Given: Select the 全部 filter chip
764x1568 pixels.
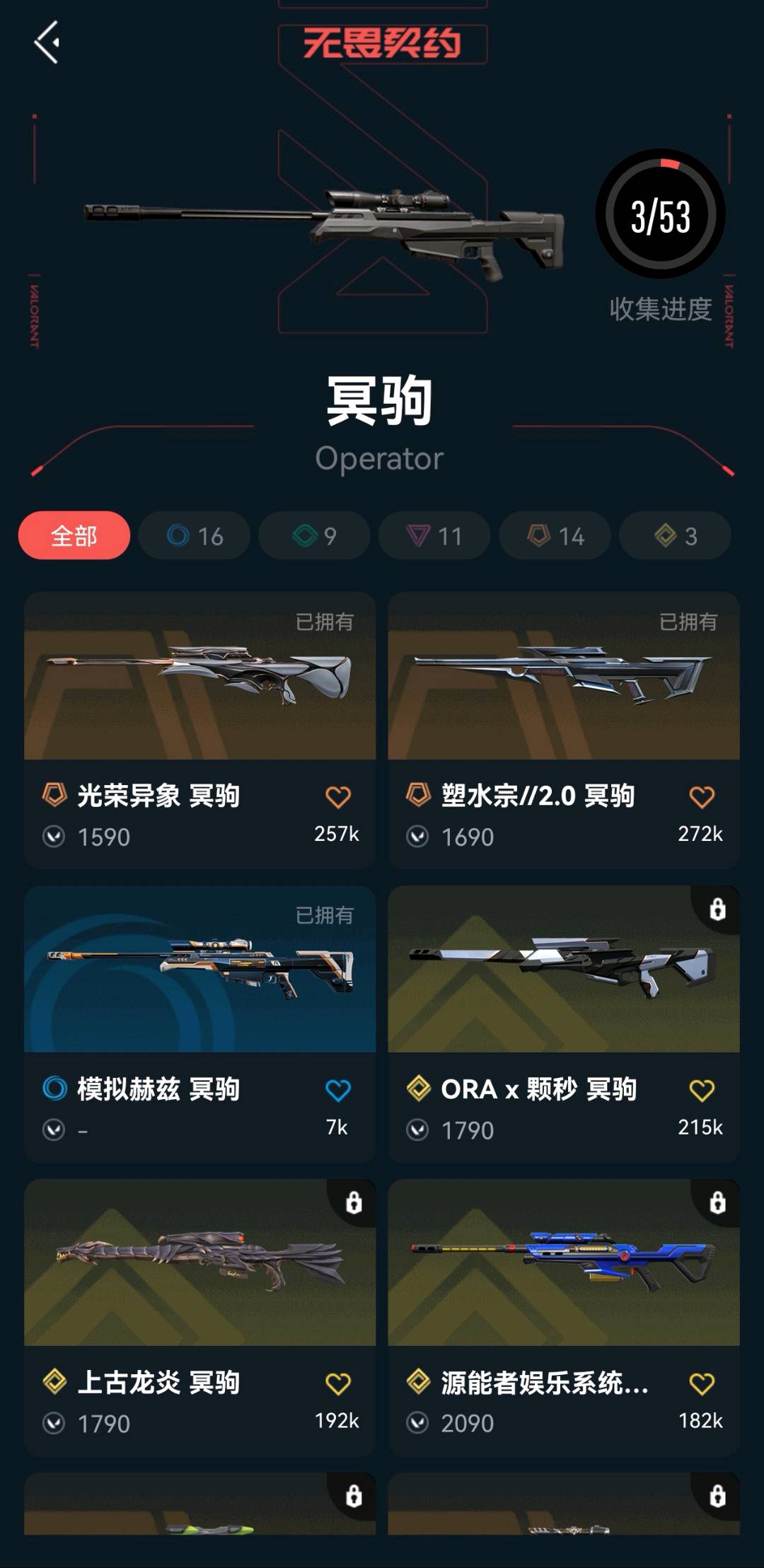Looking at the screenshot, I should 74,535.
